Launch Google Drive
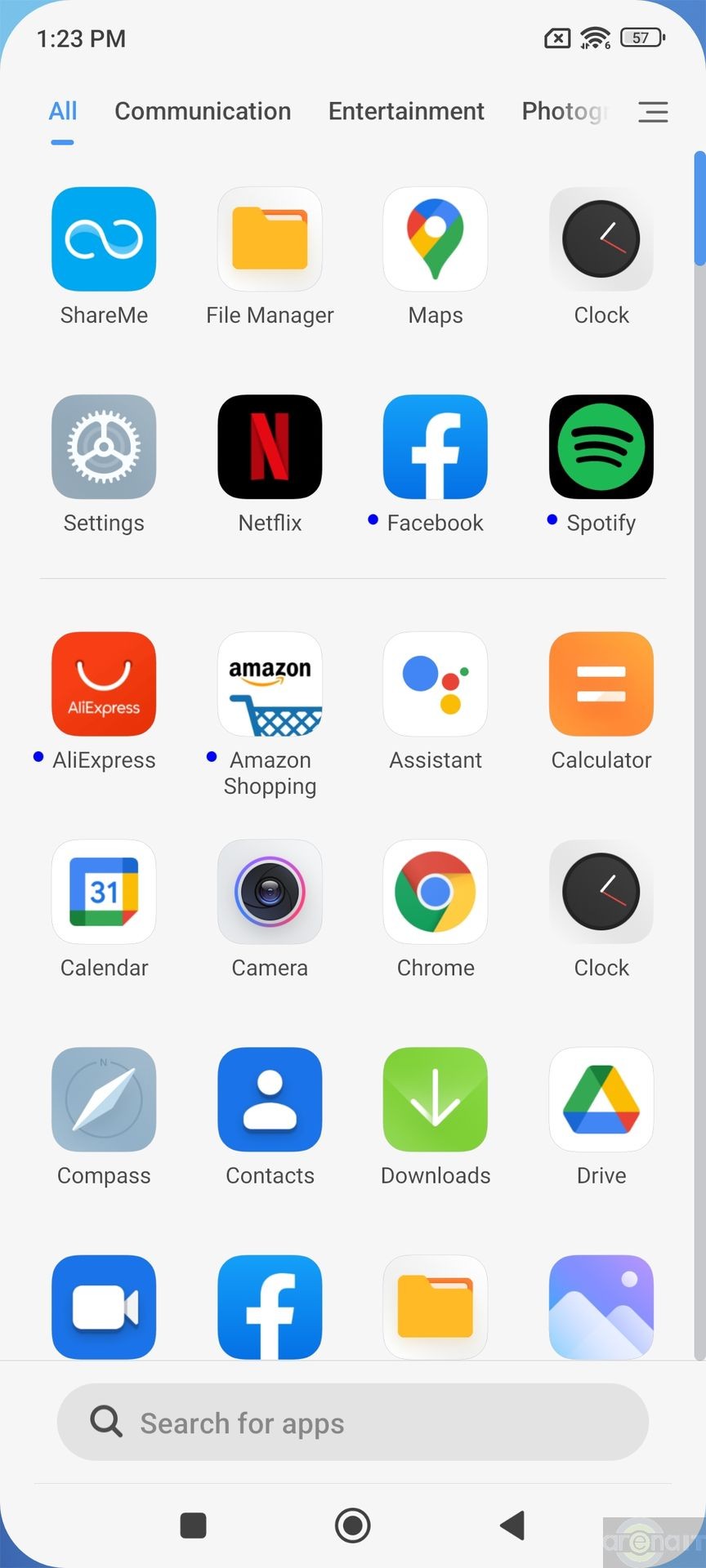Image resolution: width=706 pixels, height=1568 pixels. click(601, 1099)
